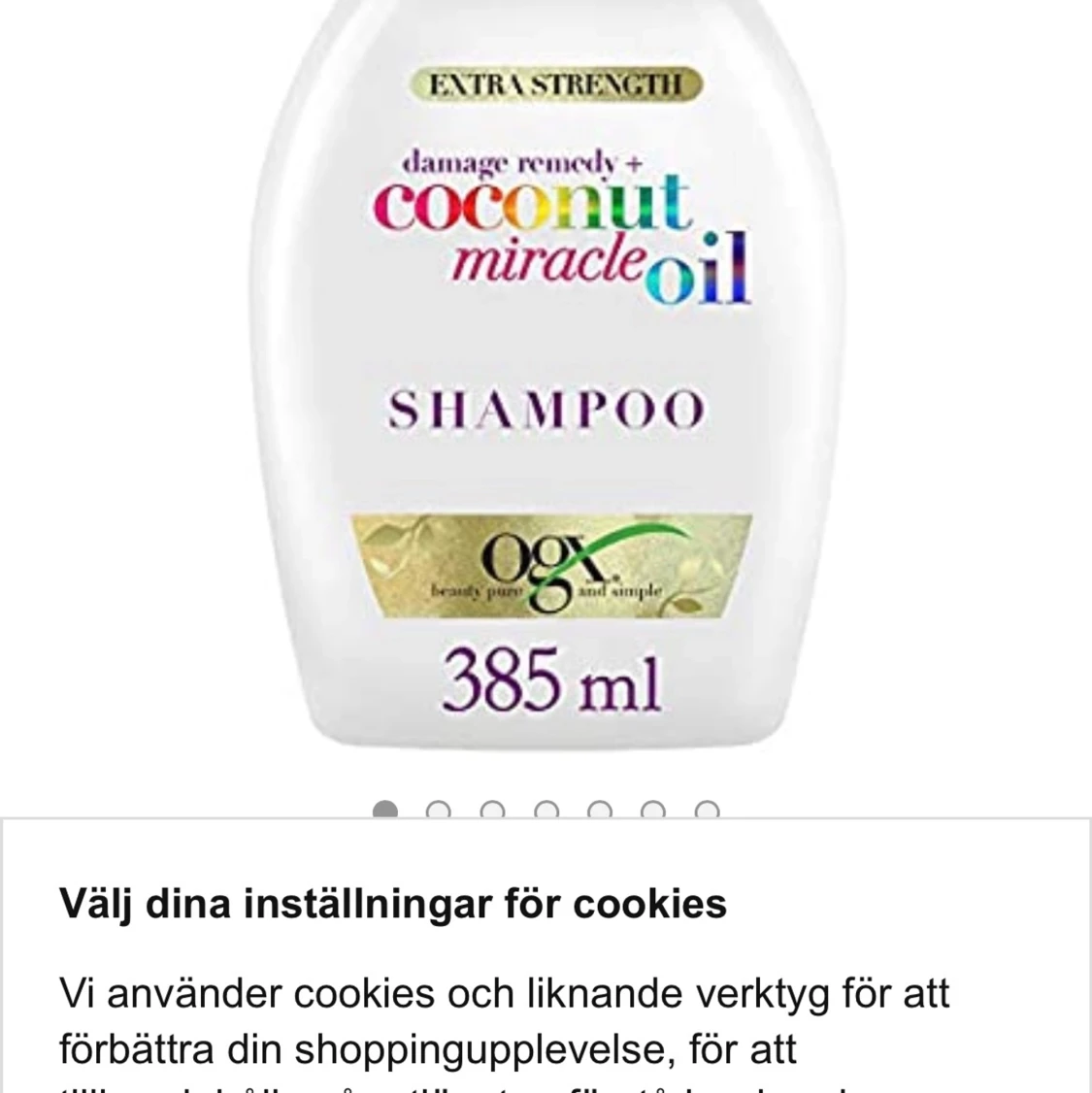The image size is (1092, 1093).
Task: Click the cookie description paragraph text
Action: [505, 1019]
